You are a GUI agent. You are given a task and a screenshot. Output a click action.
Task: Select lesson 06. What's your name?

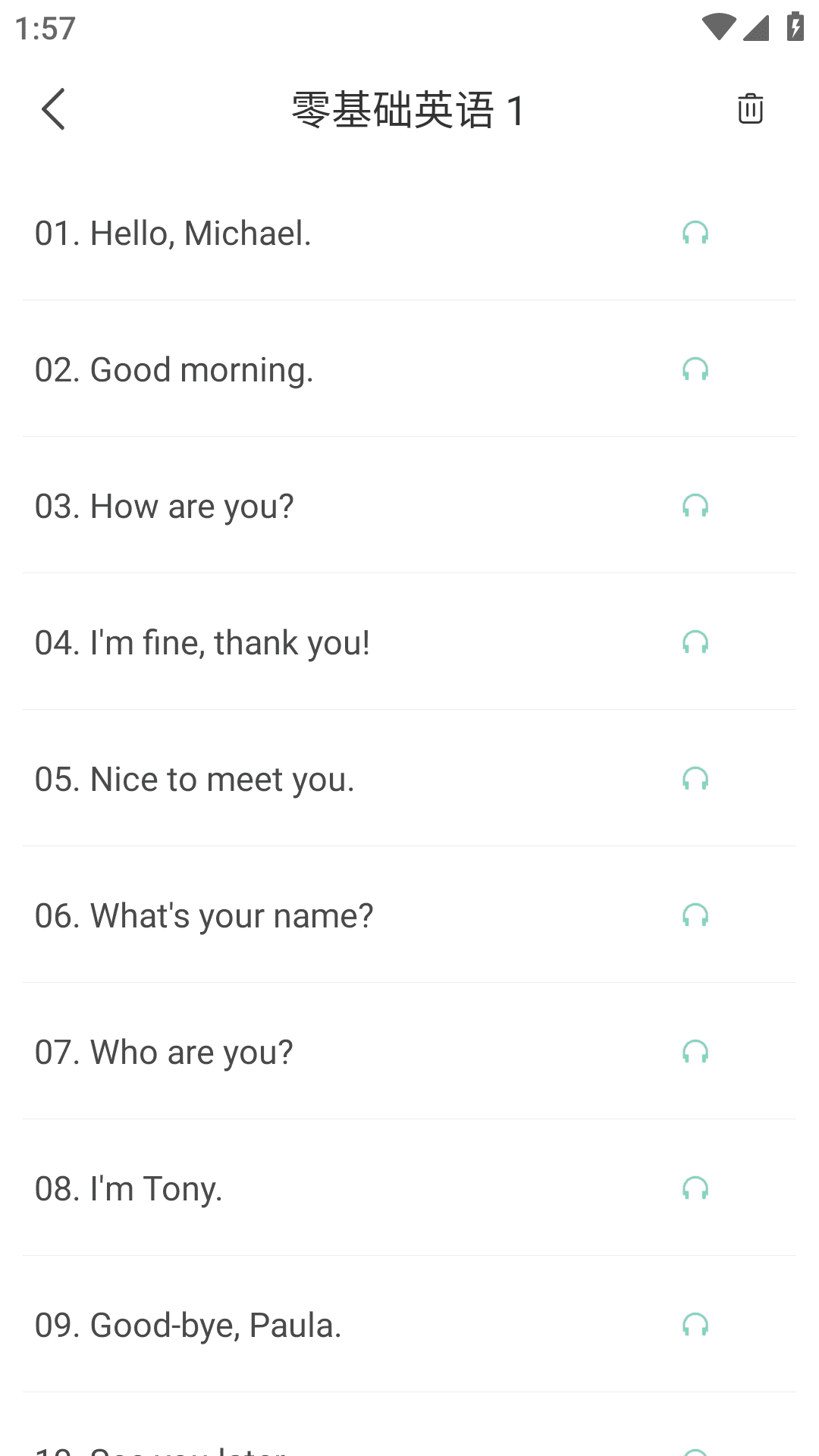pyautogui.click(x=204, y=915)
